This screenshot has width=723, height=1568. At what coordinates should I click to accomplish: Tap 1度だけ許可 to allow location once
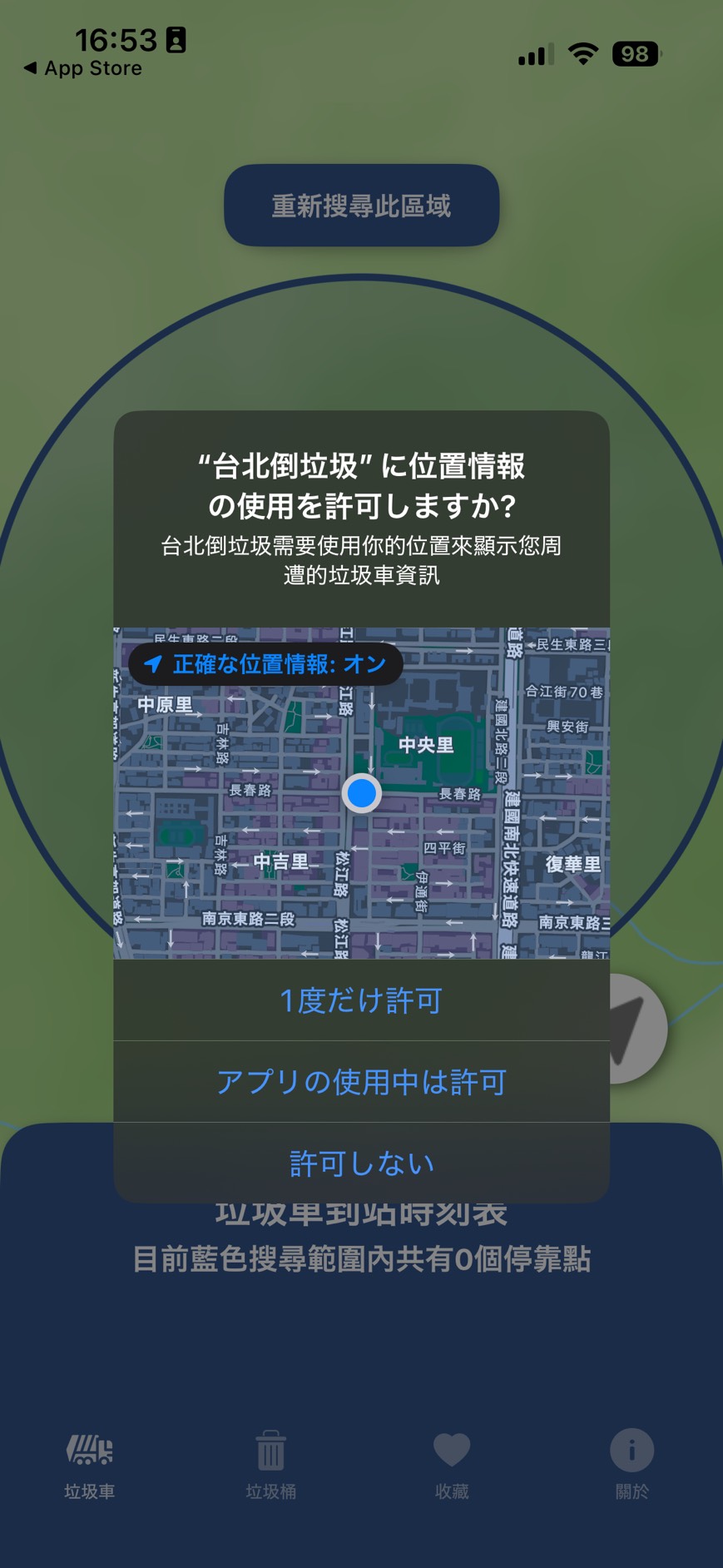tap(361, 1000)
